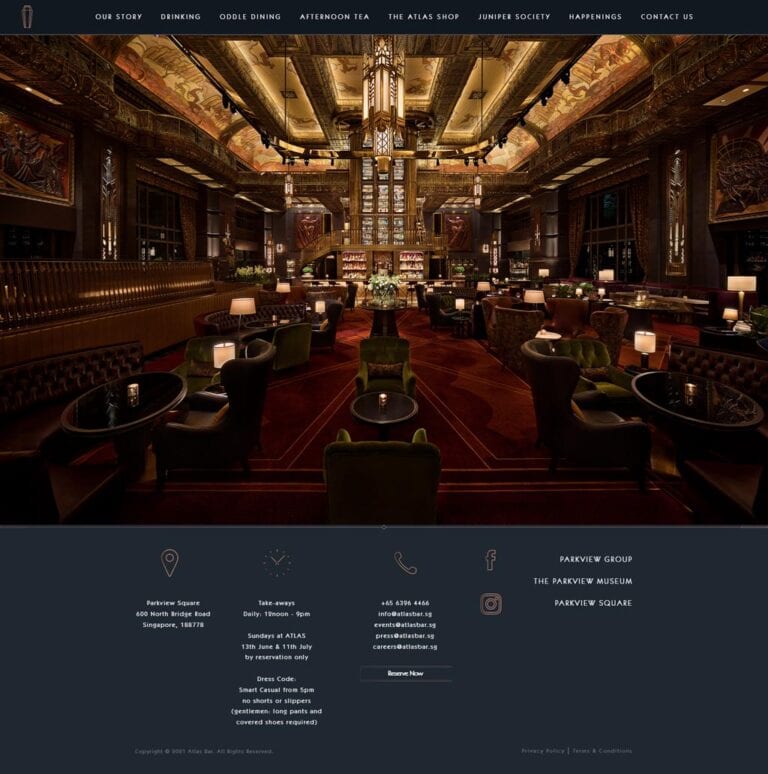This screenshot has width=768, height=774.
Task: Go to the Drinking page
Action: (x=181, y=17)
